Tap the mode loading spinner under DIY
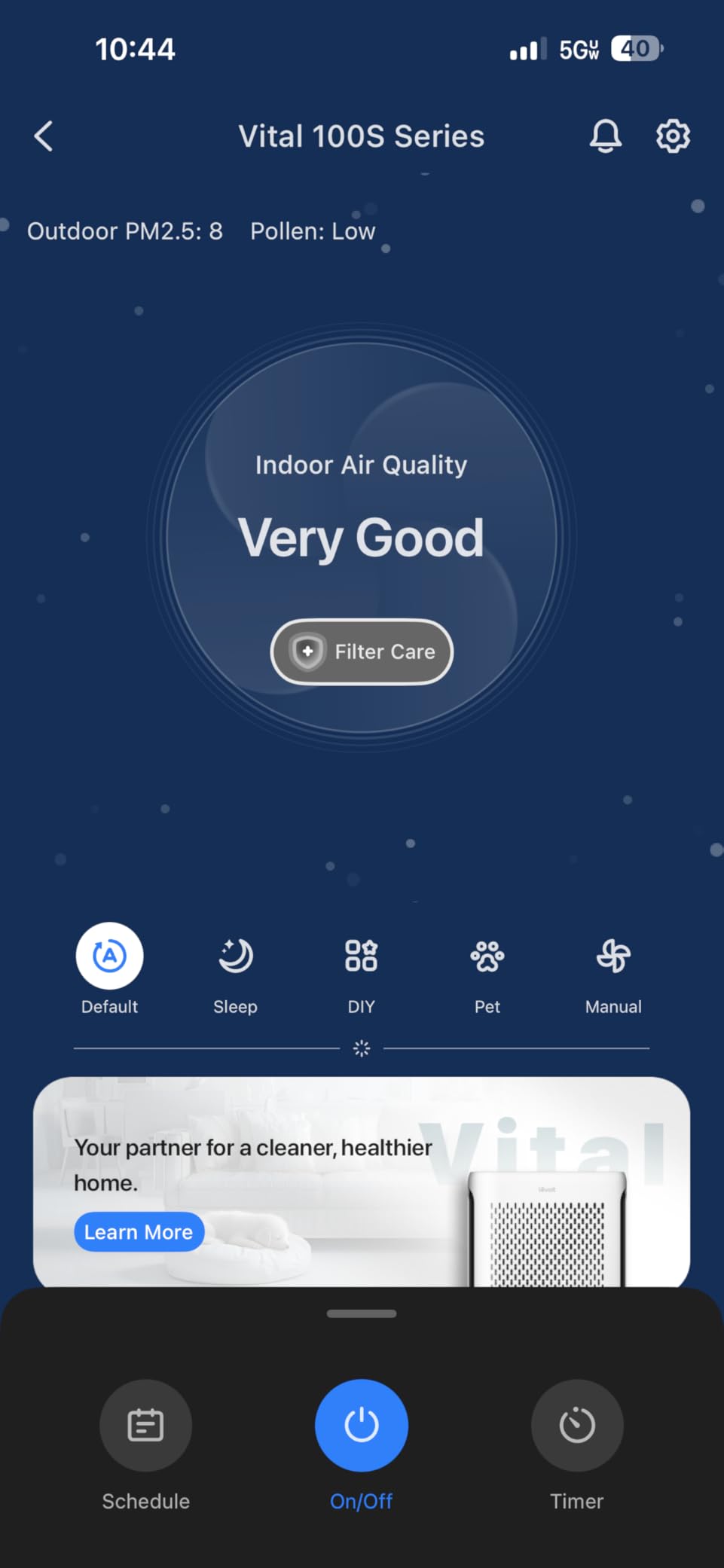724x1568 pixels. [361, 1048]
